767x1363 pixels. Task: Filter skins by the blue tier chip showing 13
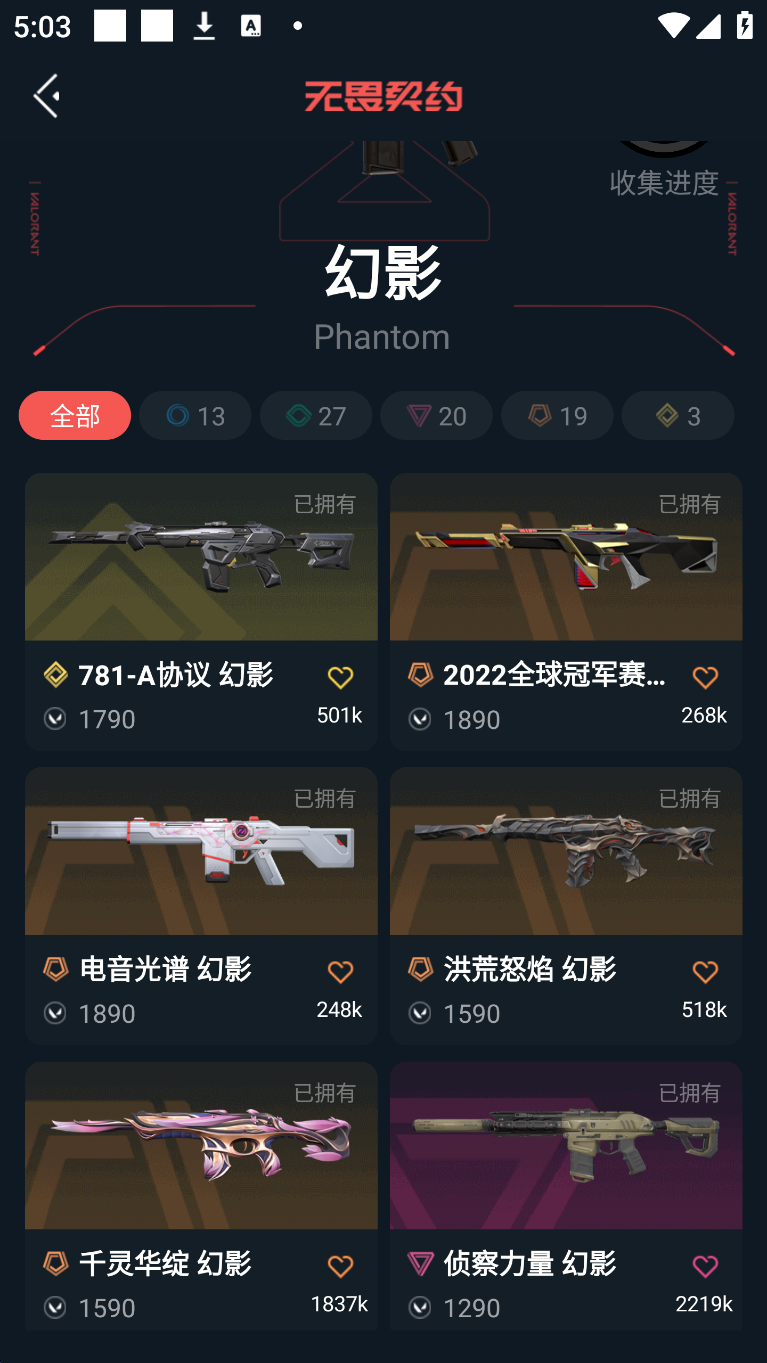(195, 415)
